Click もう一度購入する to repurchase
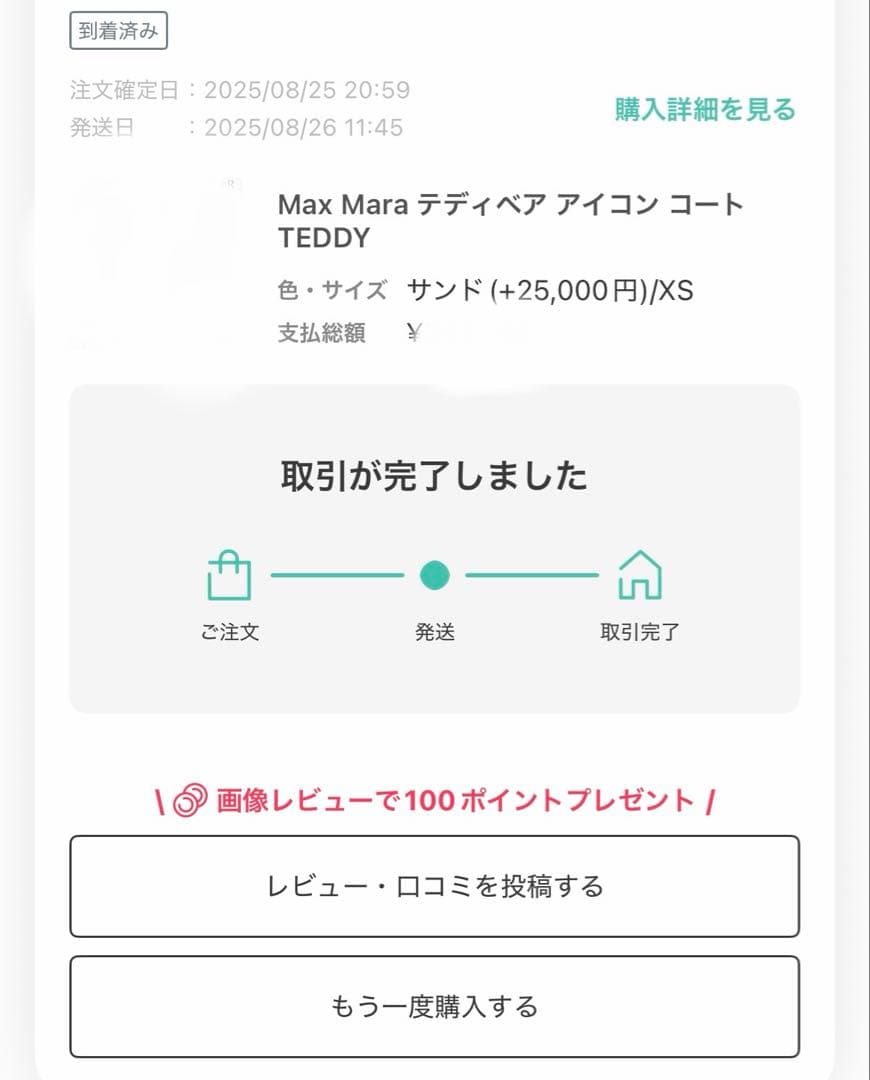870x1080 pixels. click(435, 1005)
